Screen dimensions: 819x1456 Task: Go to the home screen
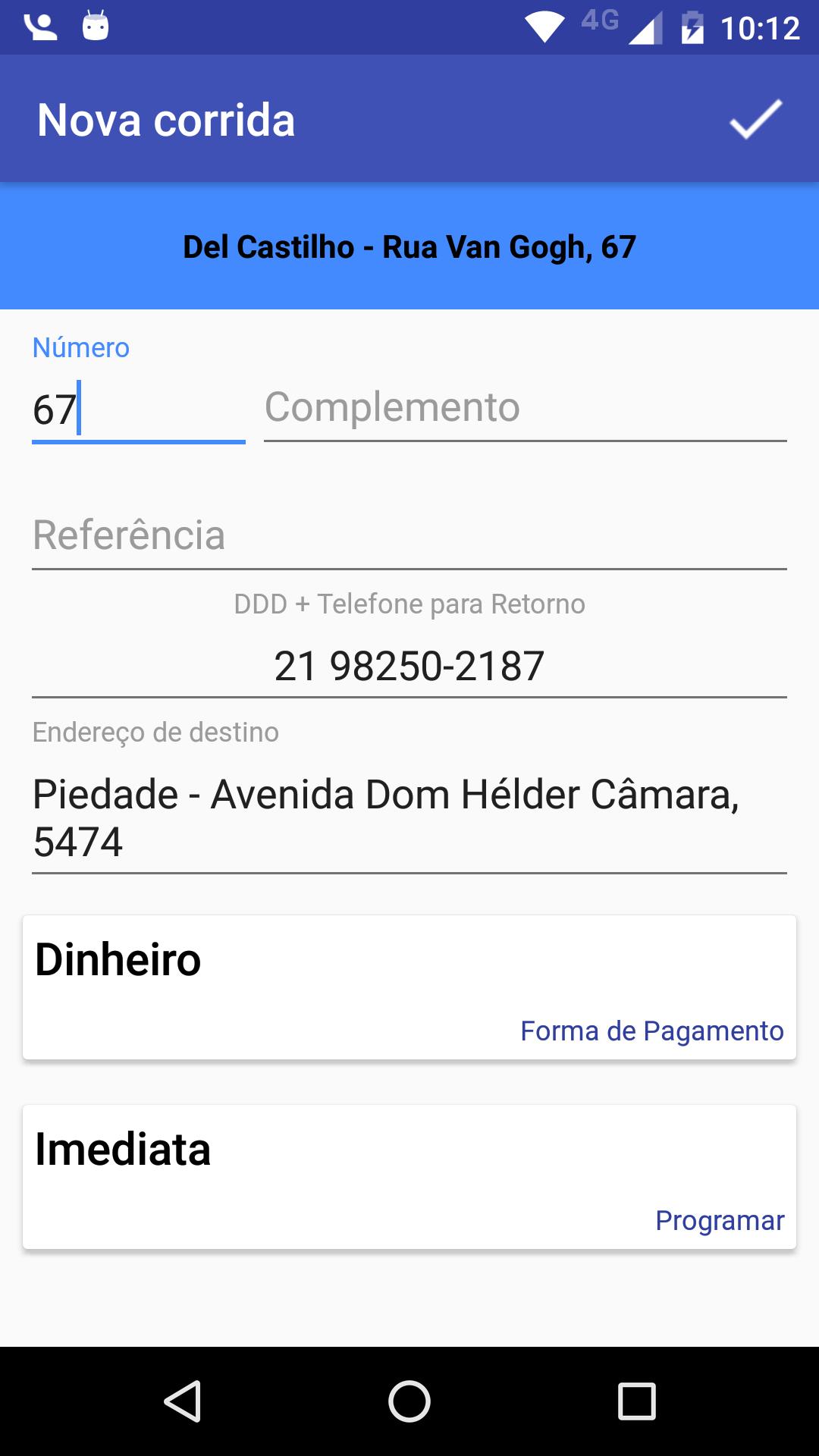click(x=409, y=1401)
